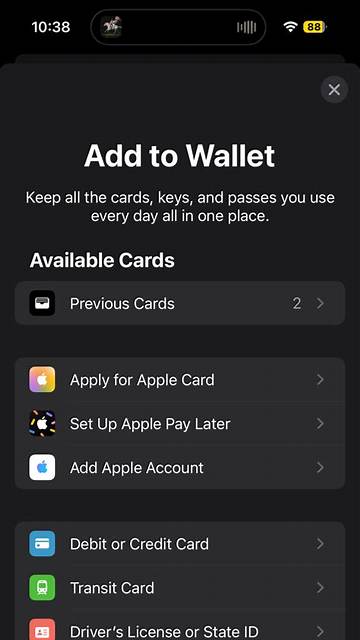Image resolution: width=360 pixels, height=640 pixels.
Task: Close the Add to Wallet sheet
Action: (x=334, y=89)
